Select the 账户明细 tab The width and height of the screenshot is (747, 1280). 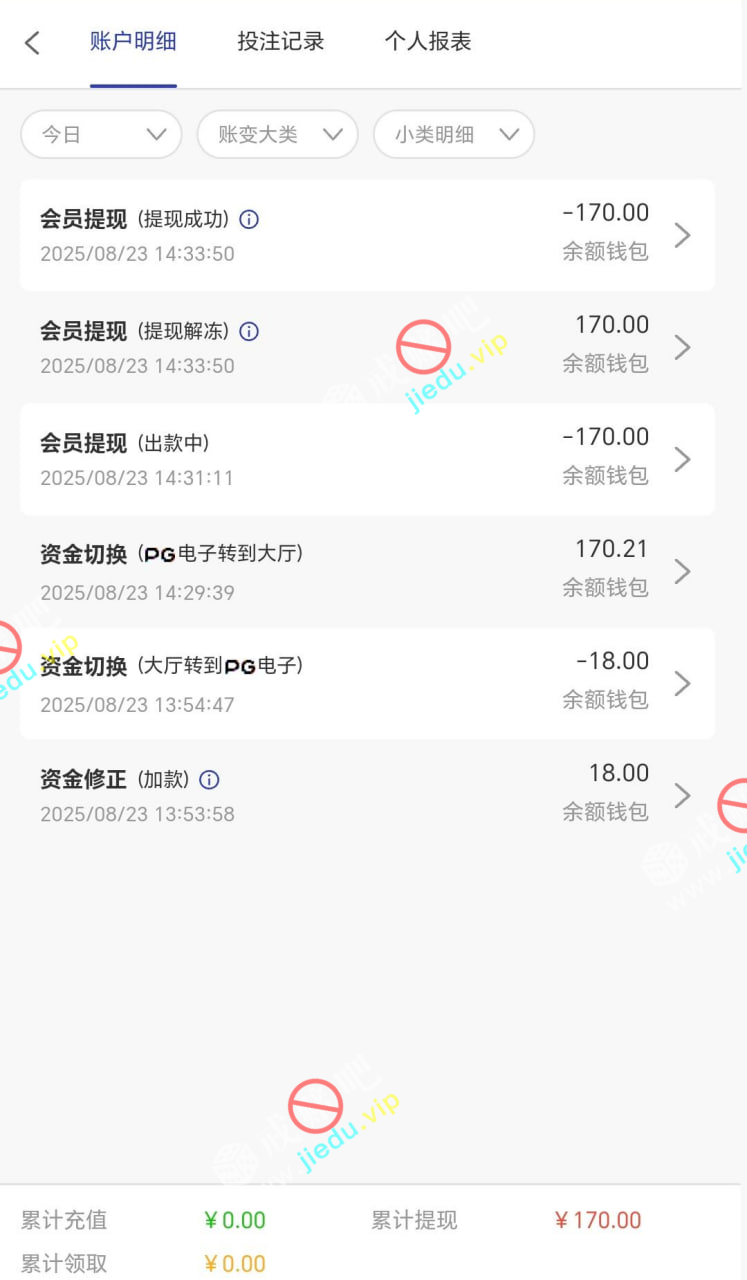click(133, 42)
